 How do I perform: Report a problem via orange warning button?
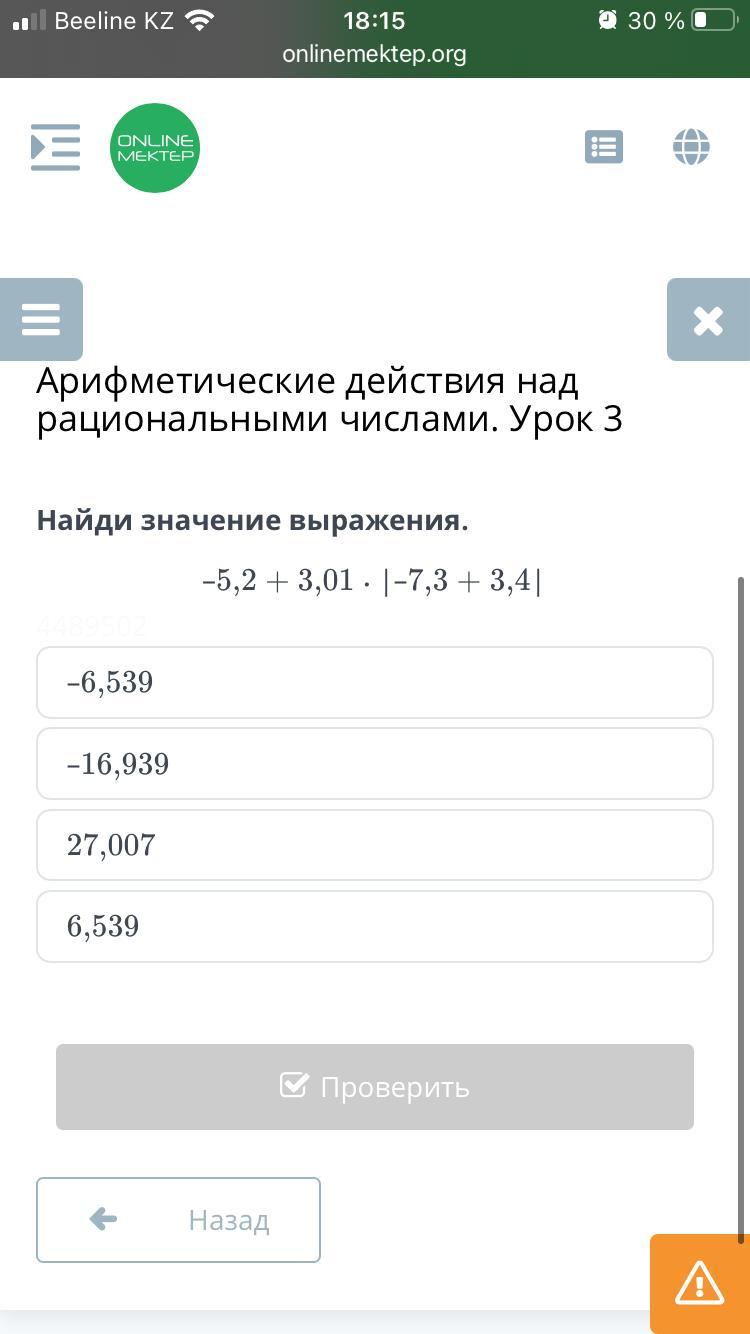700,1284
